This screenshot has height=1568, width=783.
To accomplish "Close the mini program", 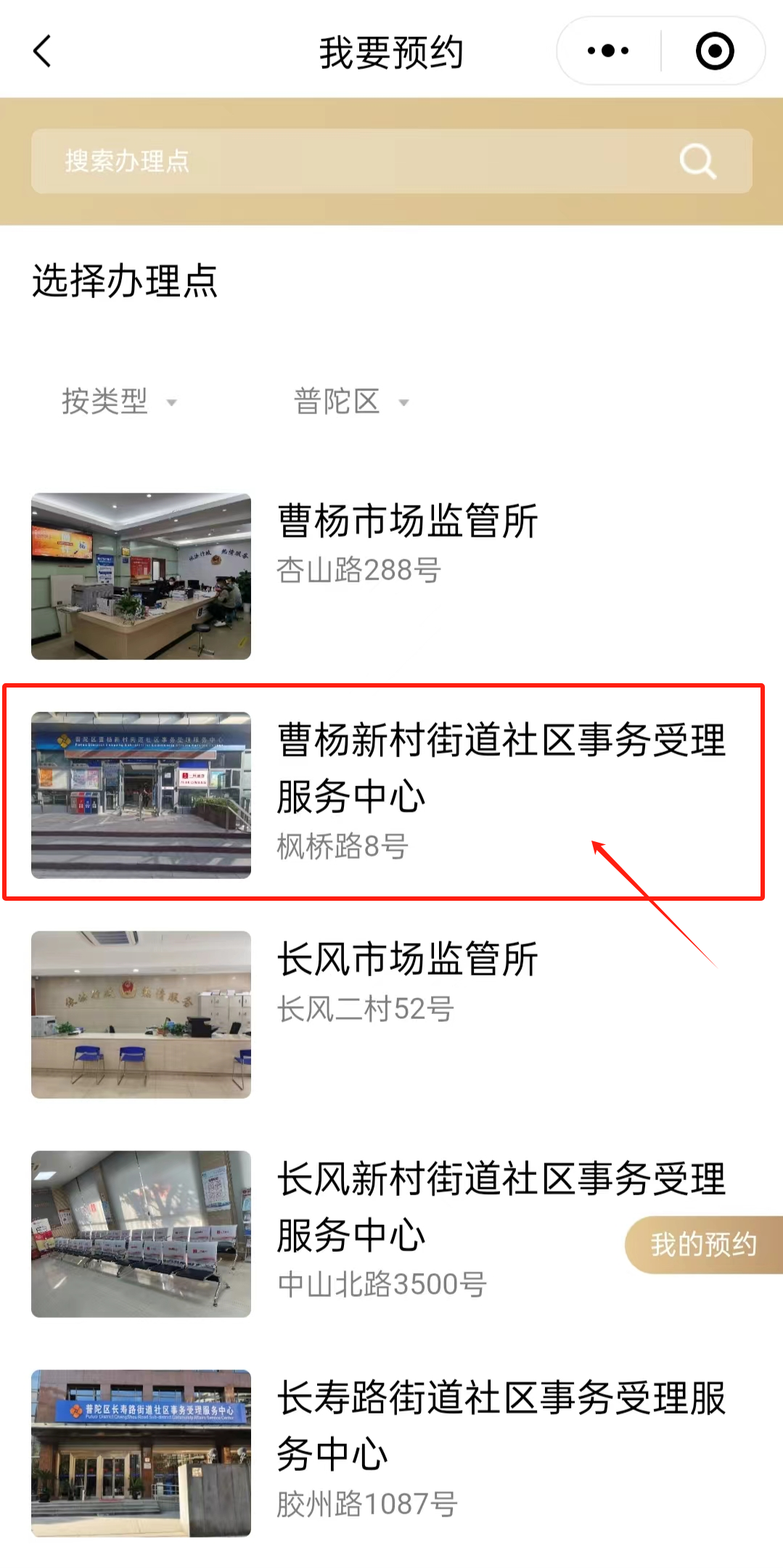I will 714,51.
